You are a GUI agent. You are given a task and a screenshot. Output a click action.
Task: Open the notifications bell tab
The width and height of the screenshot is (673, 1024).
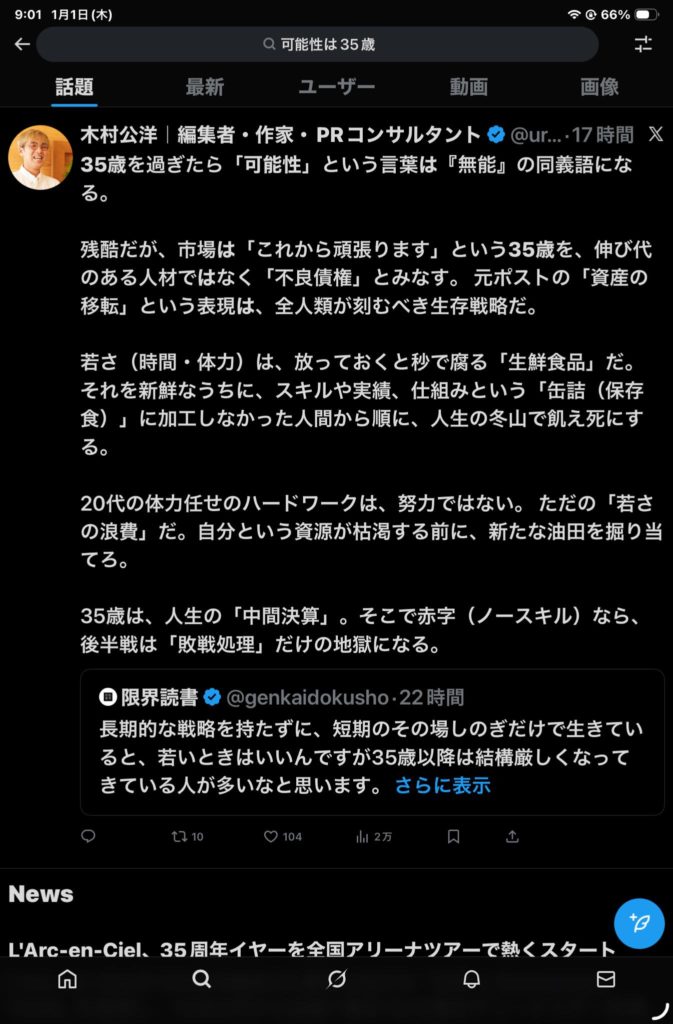click(471, 979)
